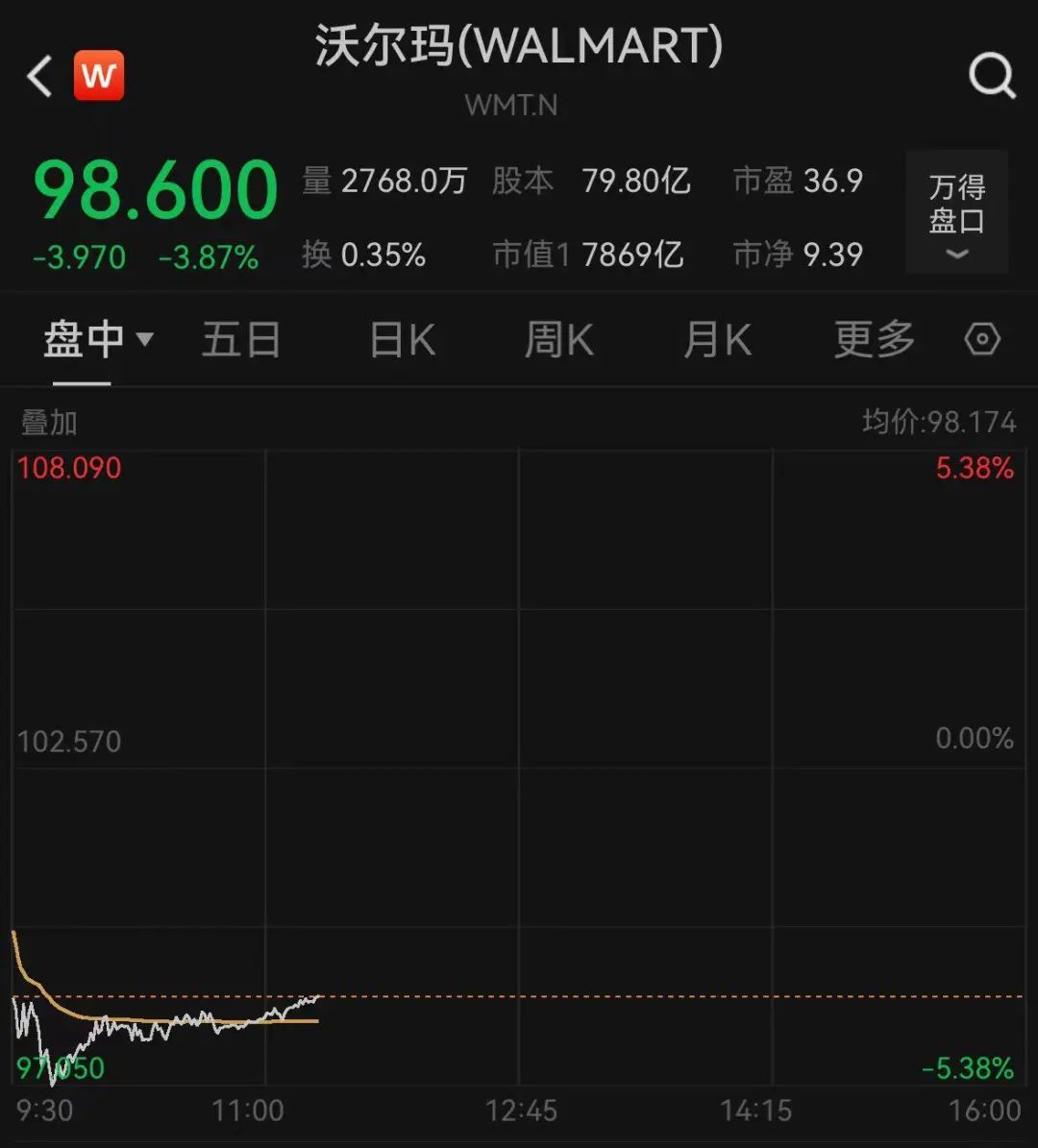Open the search magnifier
The width and height of the screenshot is (1038, 1148).
click(991, 76)
